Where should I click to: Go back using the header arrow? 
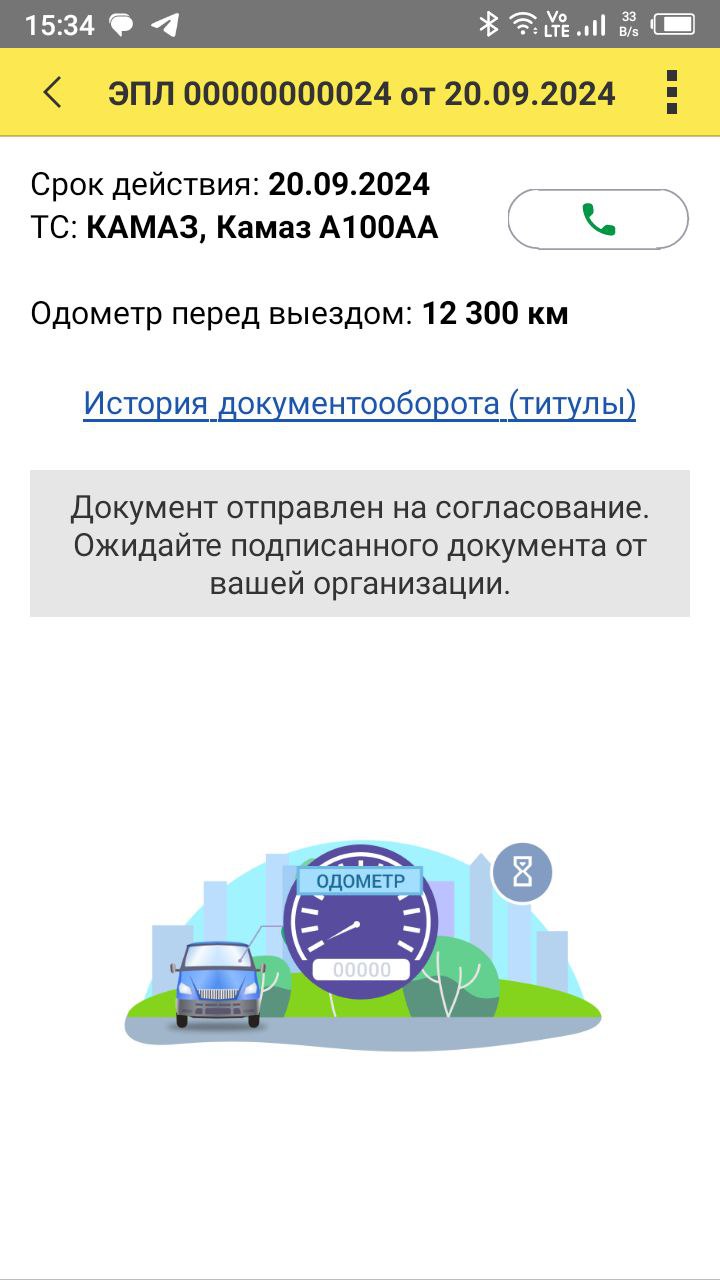pyautogui.click(x=52, y=93)
